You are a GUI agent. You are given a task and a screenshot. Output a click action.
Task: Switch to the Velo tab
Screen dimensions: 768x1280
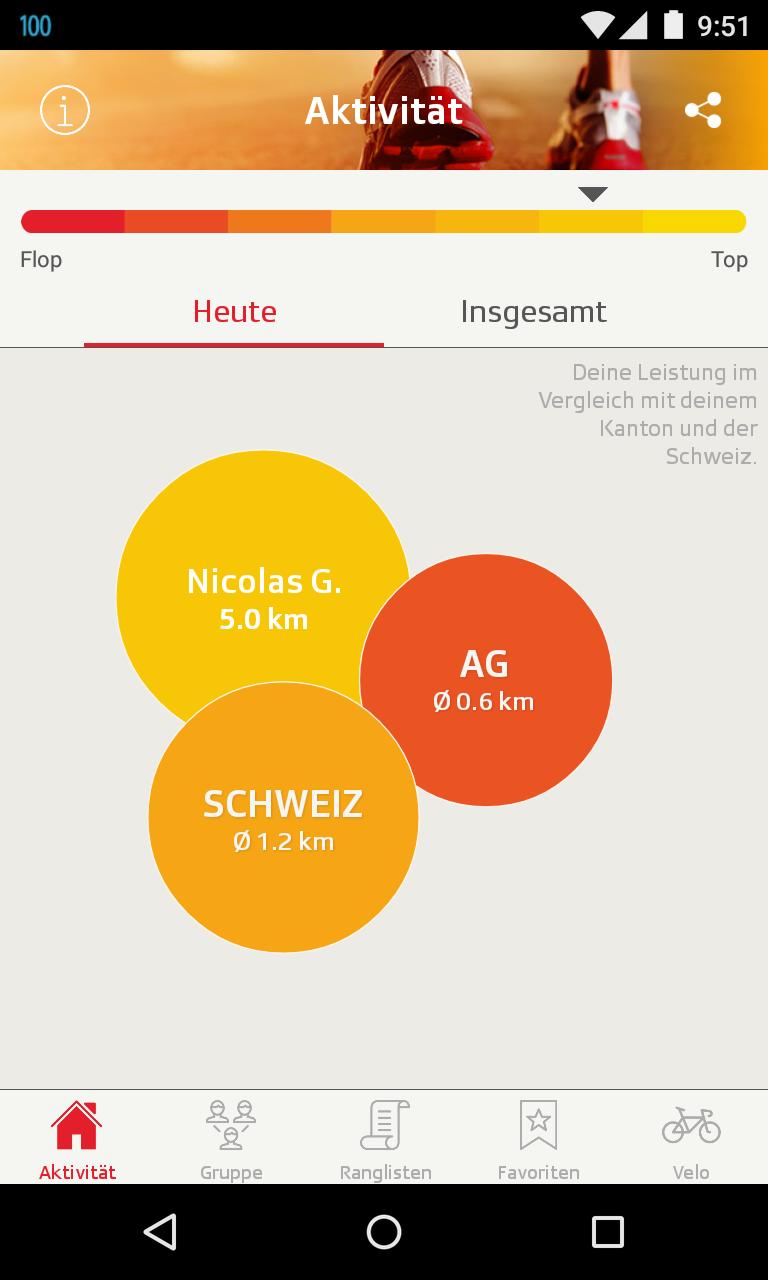click(x=691, y=1140)
